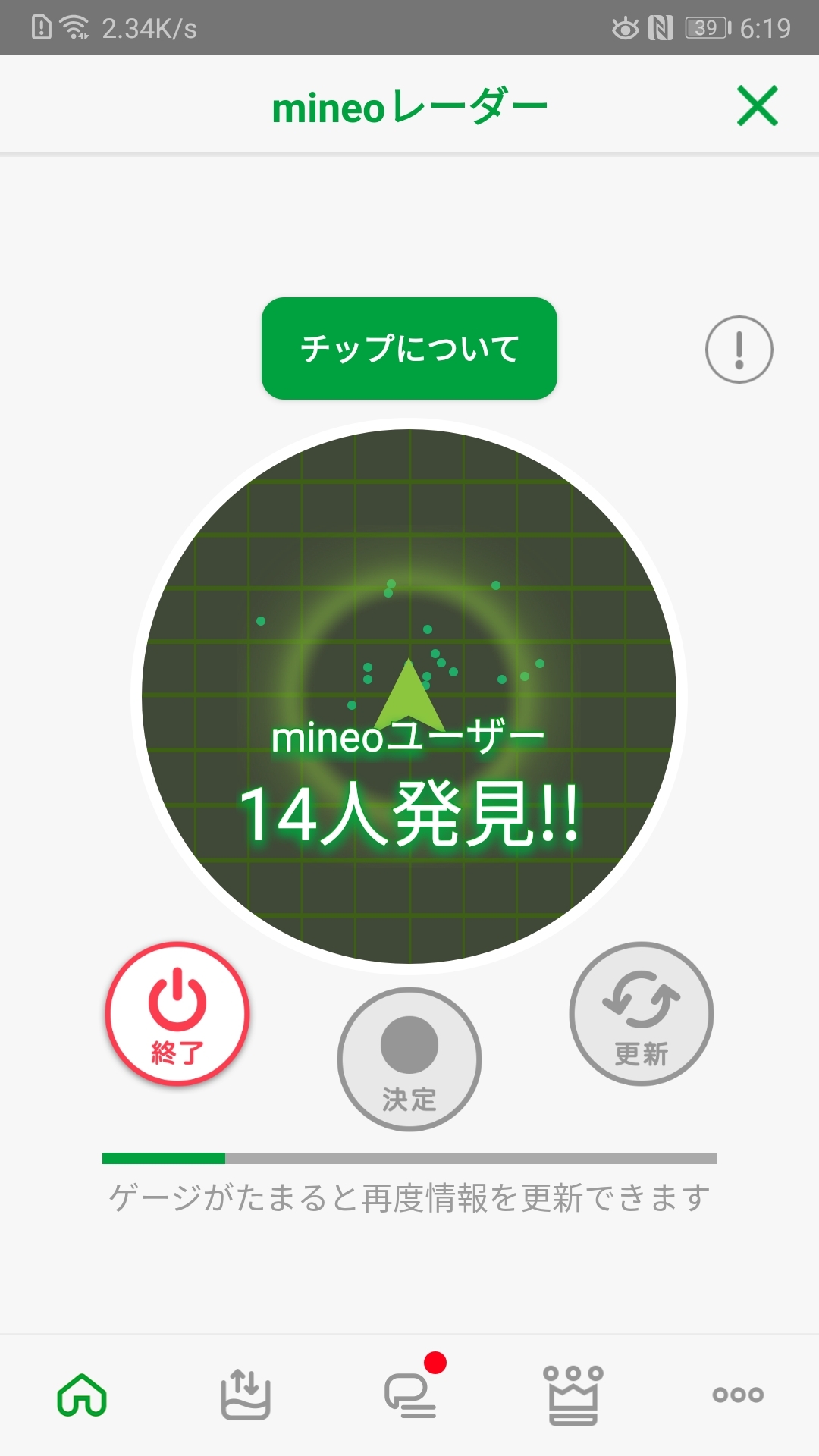819x1456 pixels.
Task: Go to the home tab
Action: [82, 1395]
